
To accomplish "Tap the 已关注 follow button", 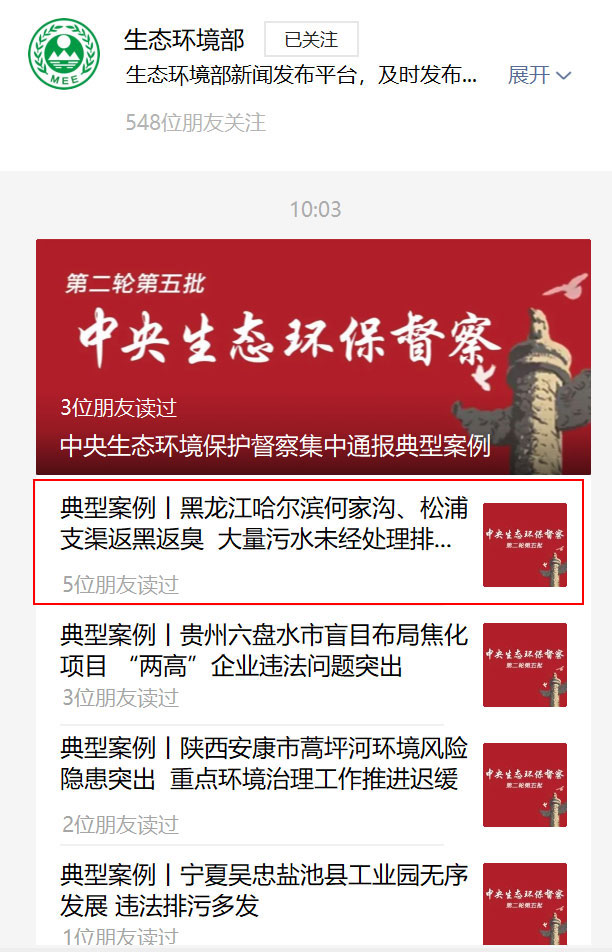I will 311,40.
